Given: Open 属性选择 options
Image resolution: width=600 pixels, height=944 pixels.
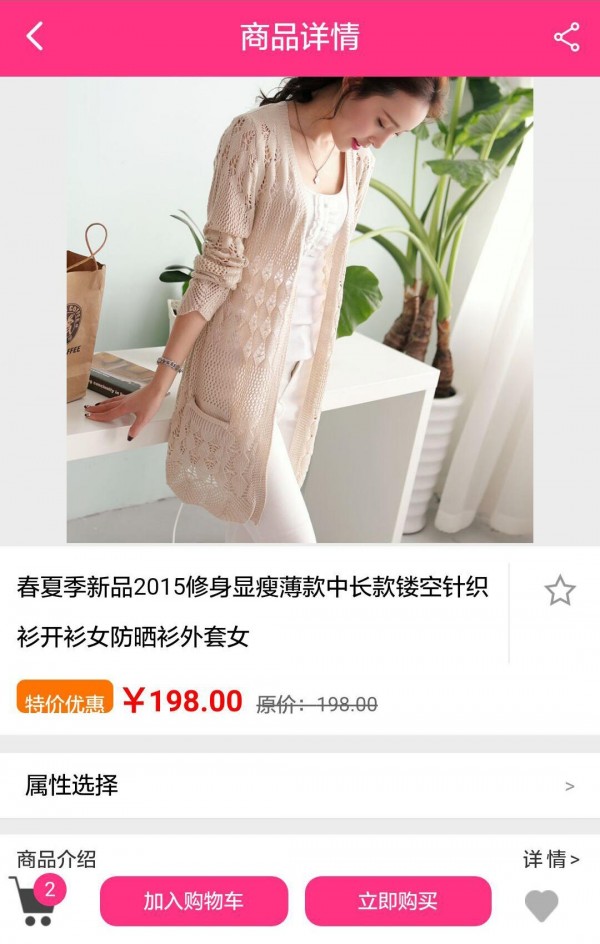Looking at the screenshot, I should (300, 786).
